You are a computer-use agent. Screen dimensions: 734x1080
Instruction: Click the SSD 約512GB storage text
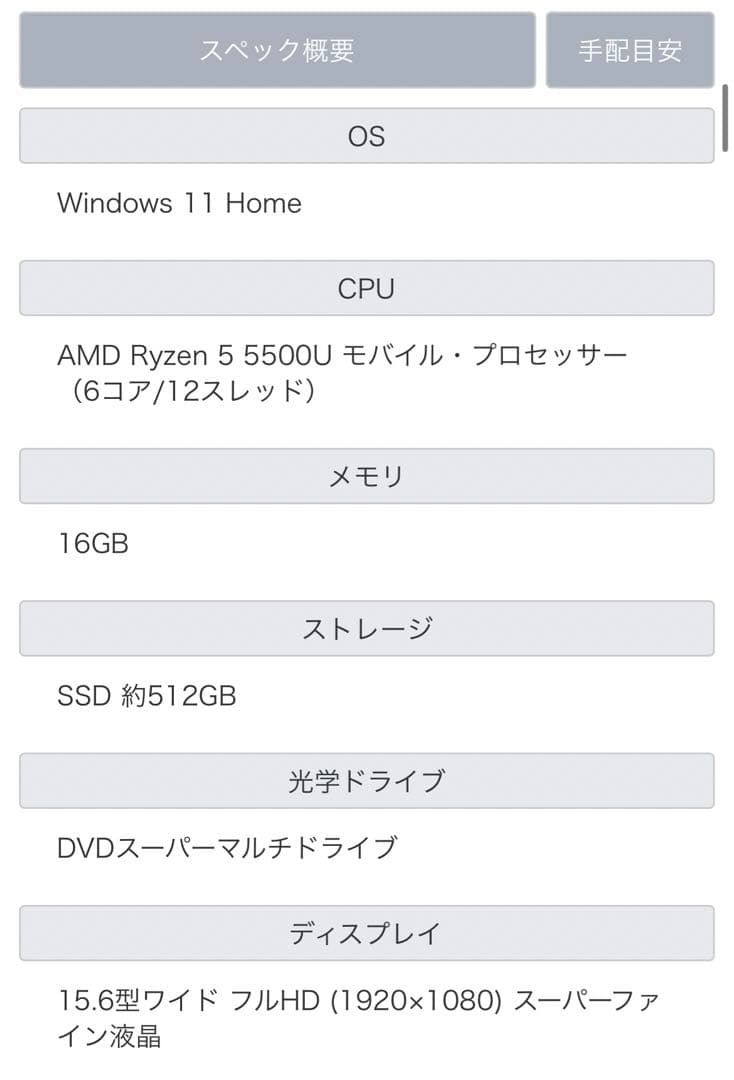147,696
